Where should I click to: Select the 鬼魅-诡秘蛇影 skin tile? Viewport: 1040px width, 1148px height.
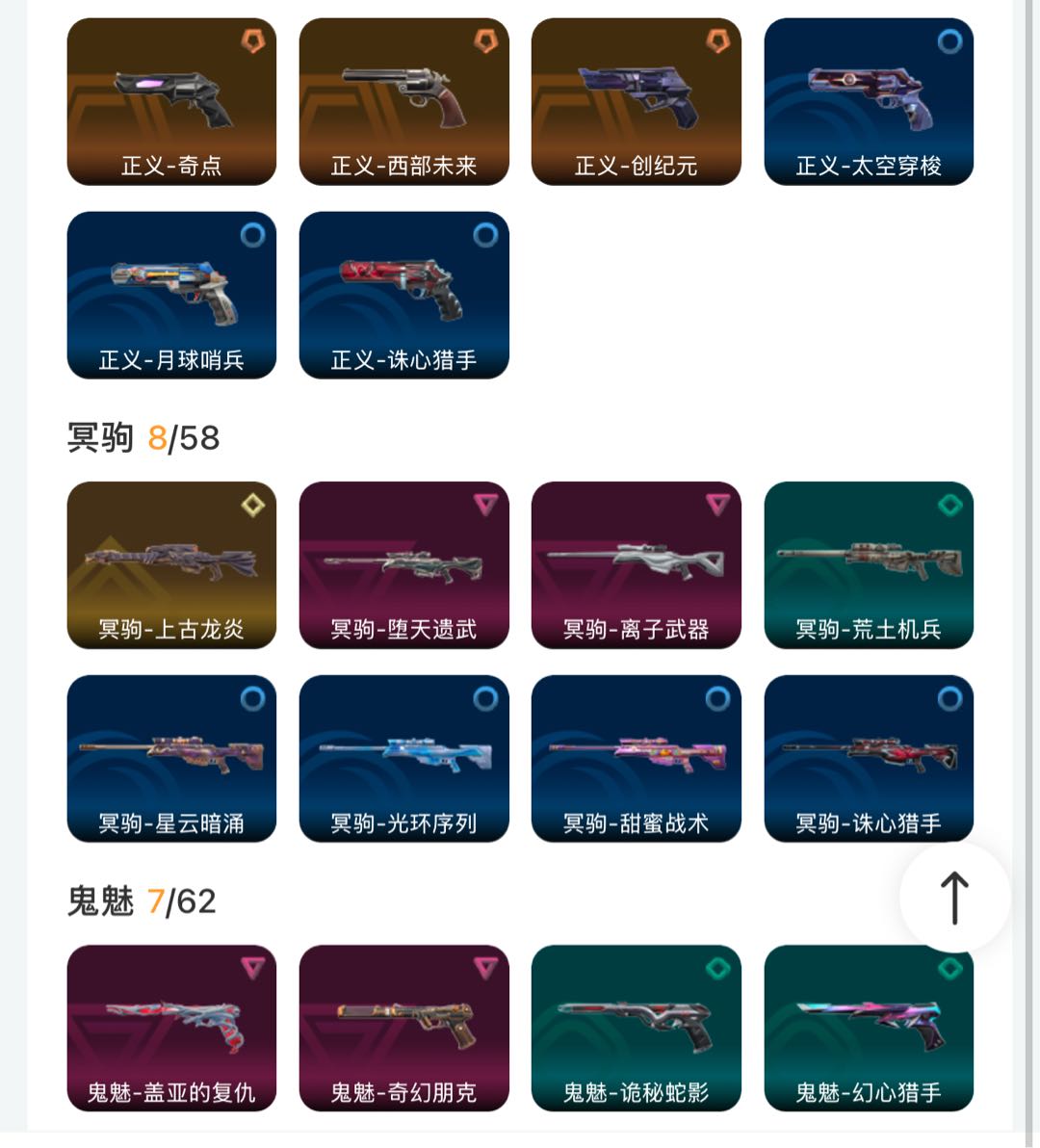coord(636,1028)
